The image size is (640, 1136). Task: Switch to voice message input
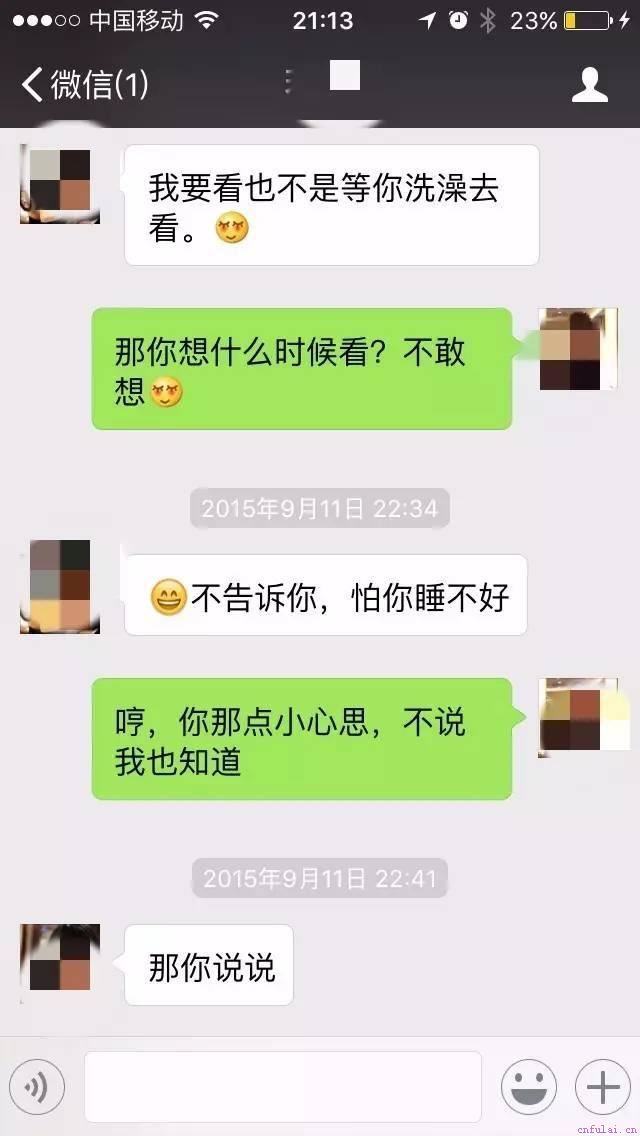click(x=37, y=1087)
